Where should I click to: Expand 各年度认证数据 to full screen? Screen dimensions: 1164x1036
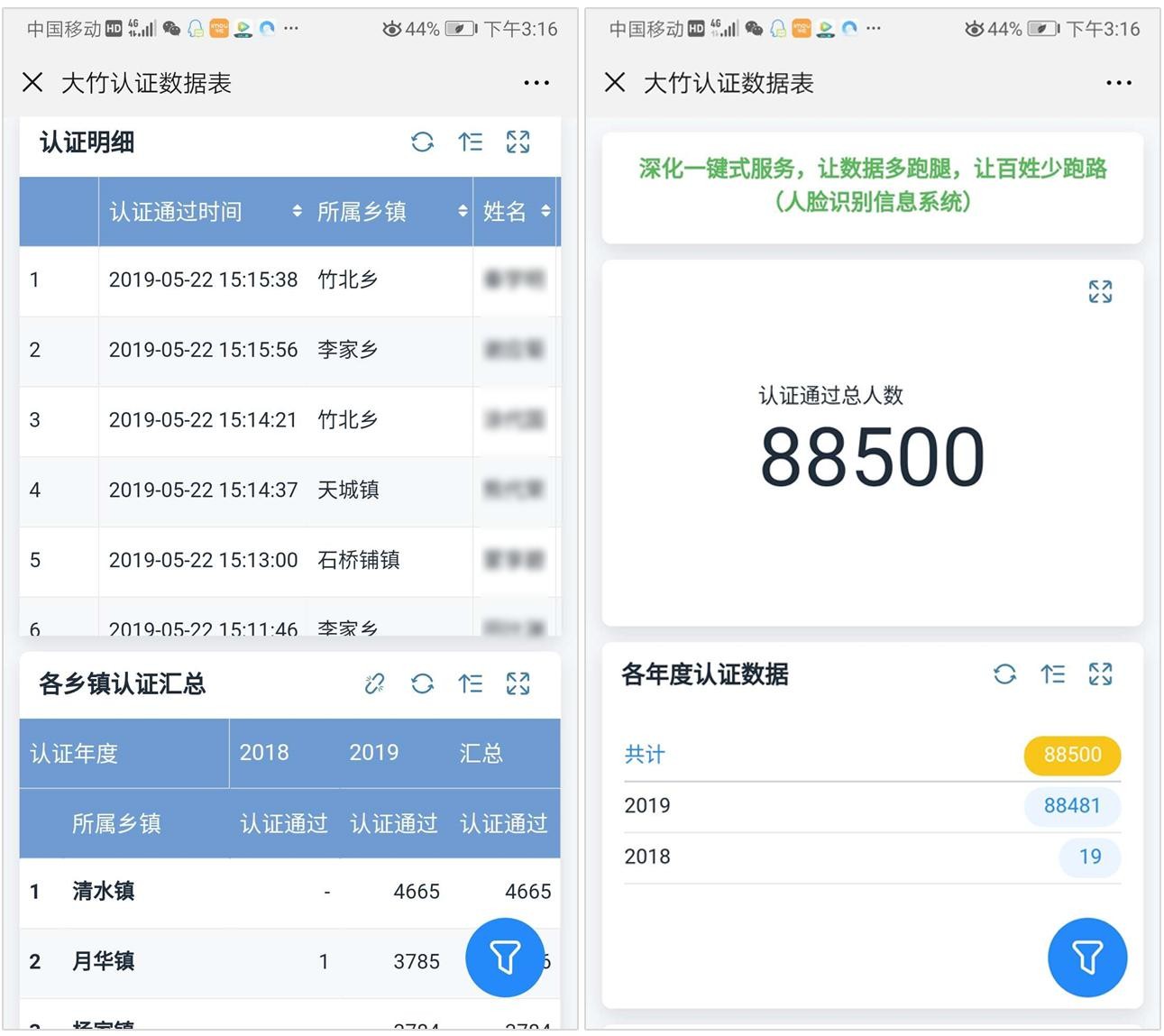coord(1100,674)
